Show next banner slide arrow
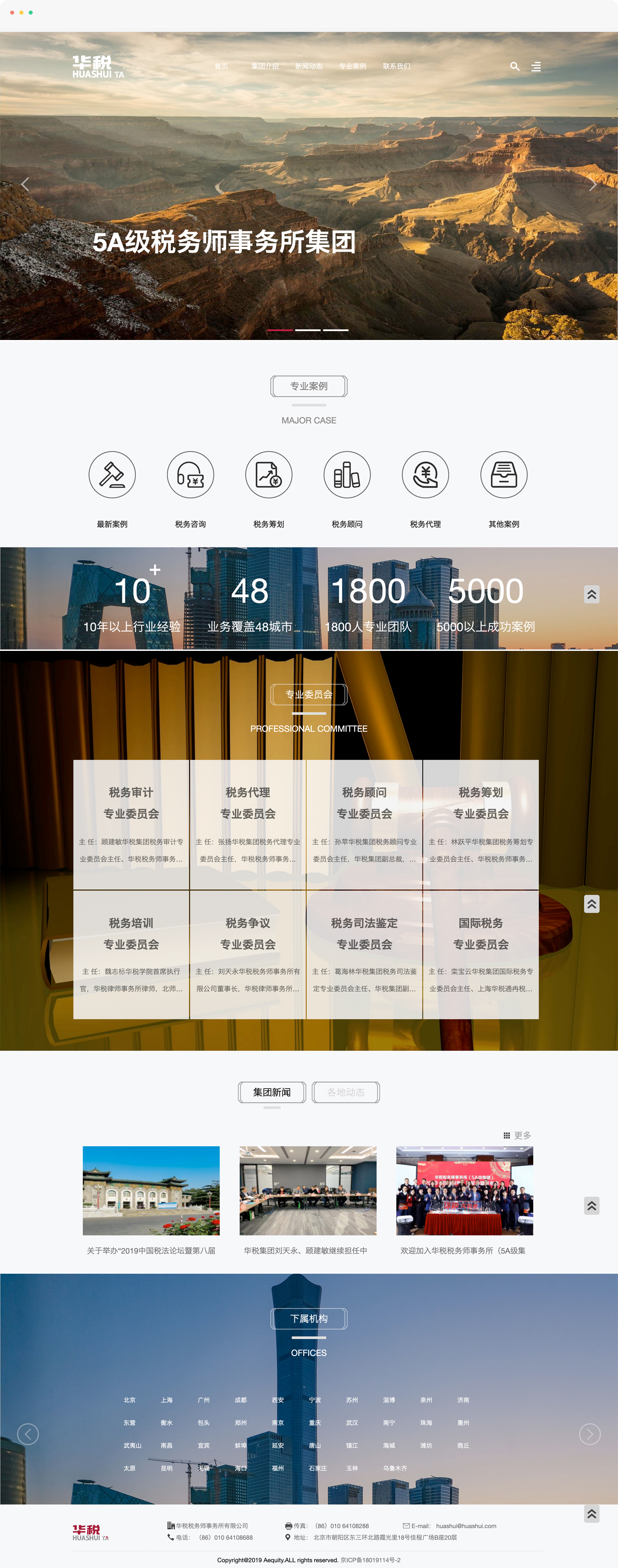Viewport: 618px width, 1568px height. [592, 185]
